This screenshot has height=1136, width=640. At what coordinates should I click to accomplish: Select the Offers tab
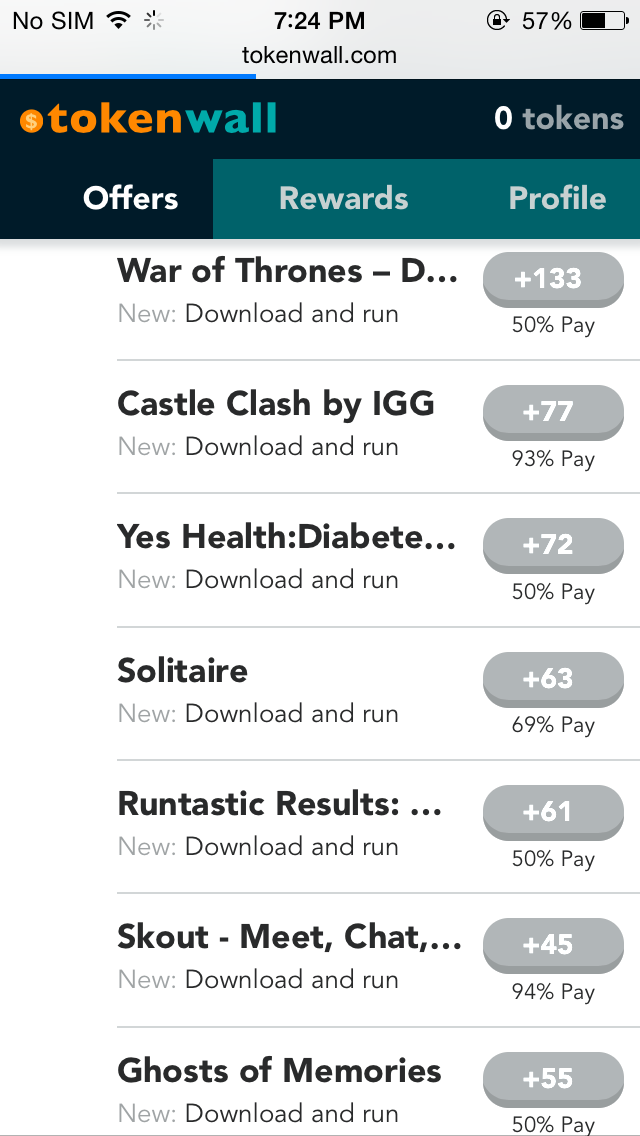[x=131, y=198]
